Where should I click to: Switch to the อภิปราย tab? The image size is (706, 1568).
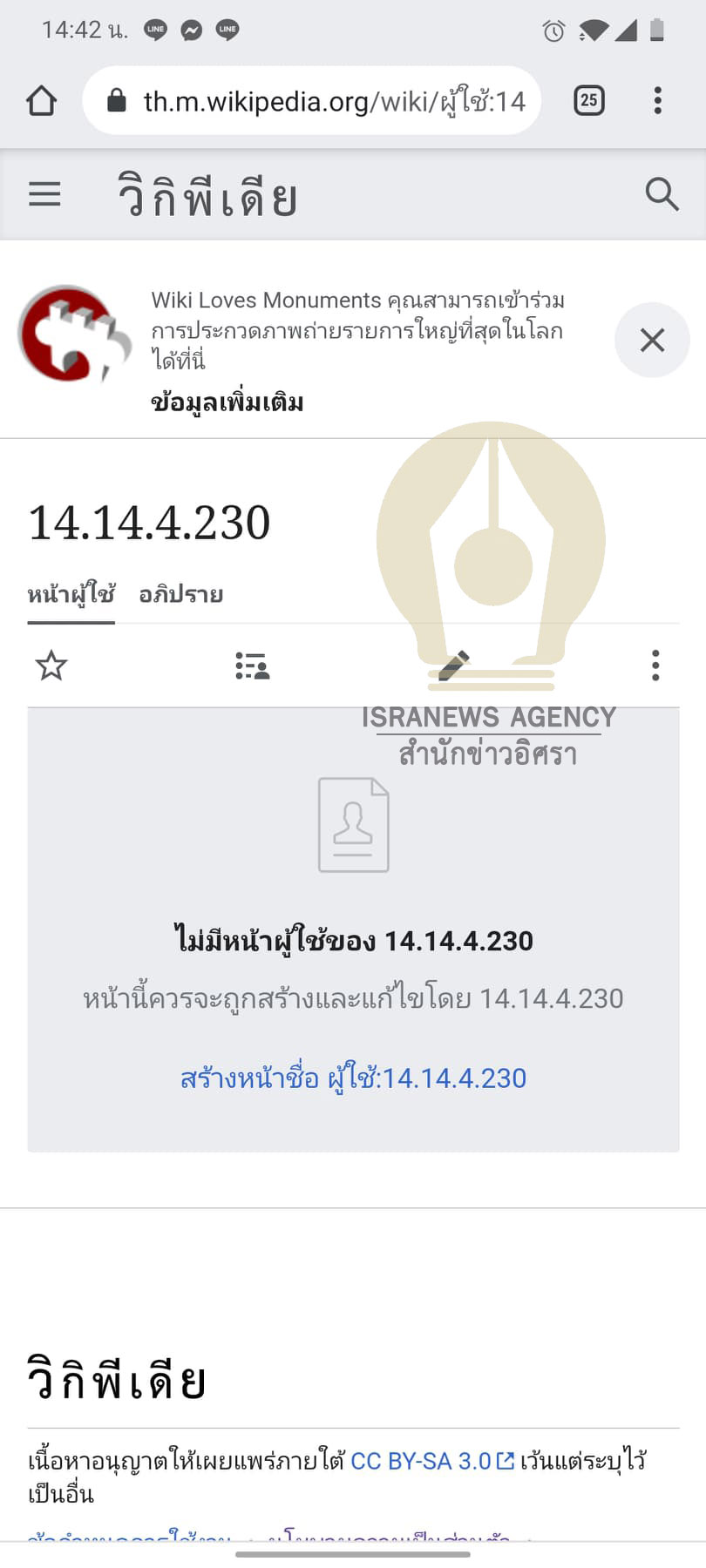coord(181,594)
